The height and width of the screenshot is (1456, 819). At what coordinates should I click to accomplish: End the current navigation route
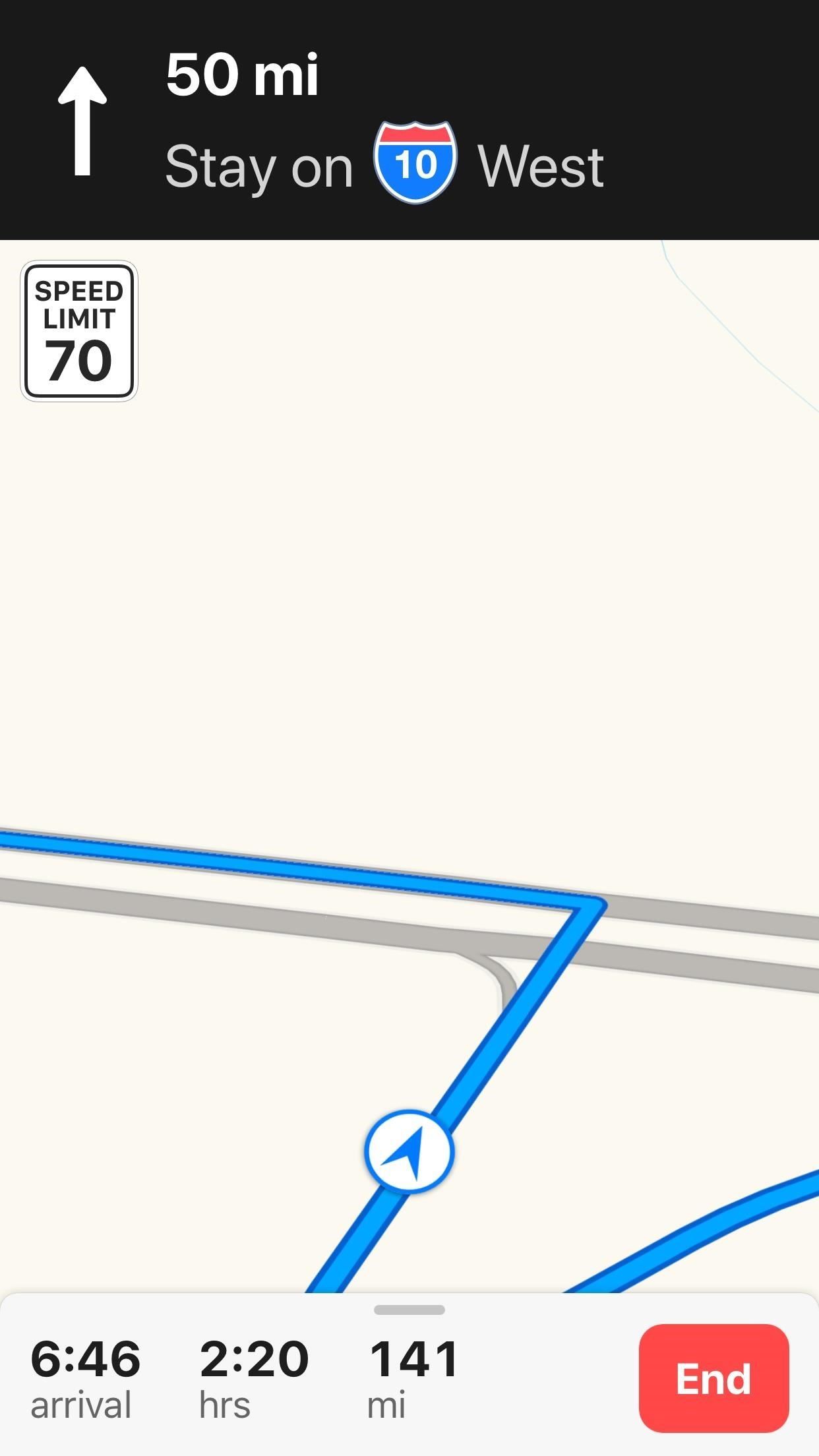tap(713, 1378)
